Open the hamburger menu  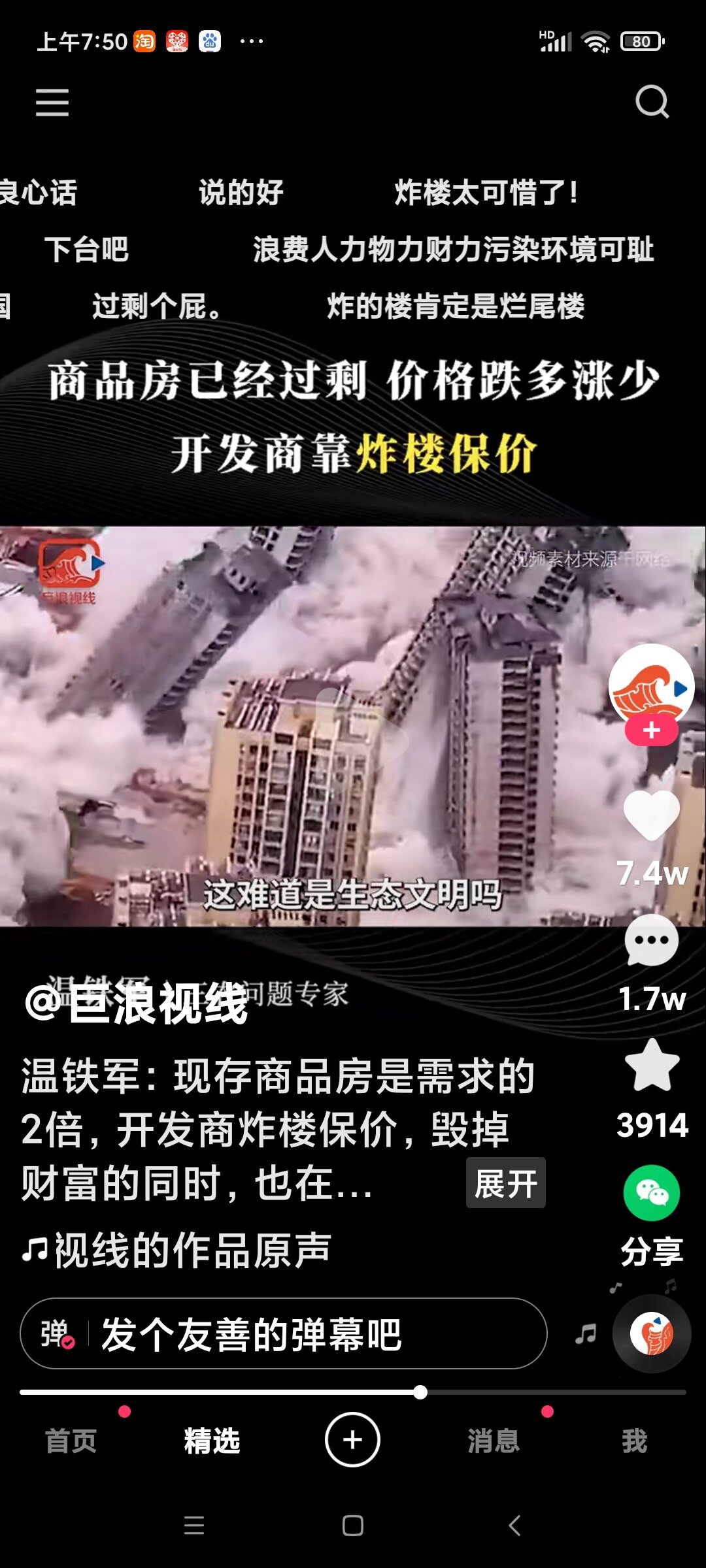[x=52, y=103]
